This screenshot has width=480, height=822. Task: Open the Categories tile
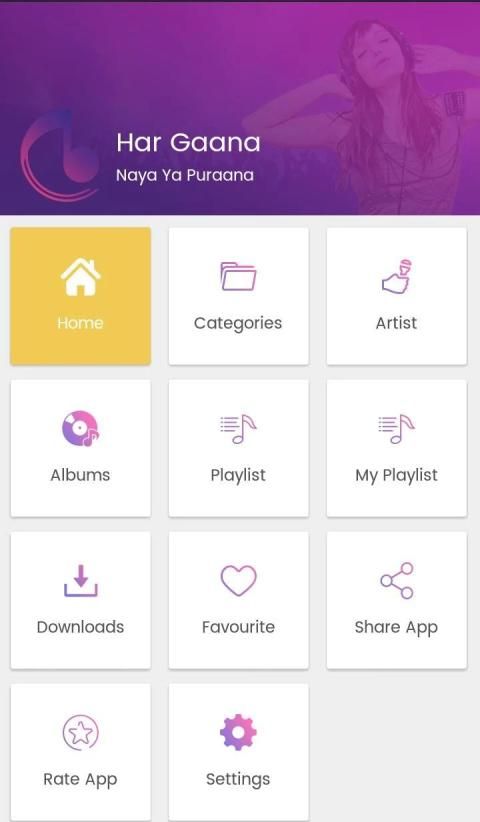[x=238, y=296]
